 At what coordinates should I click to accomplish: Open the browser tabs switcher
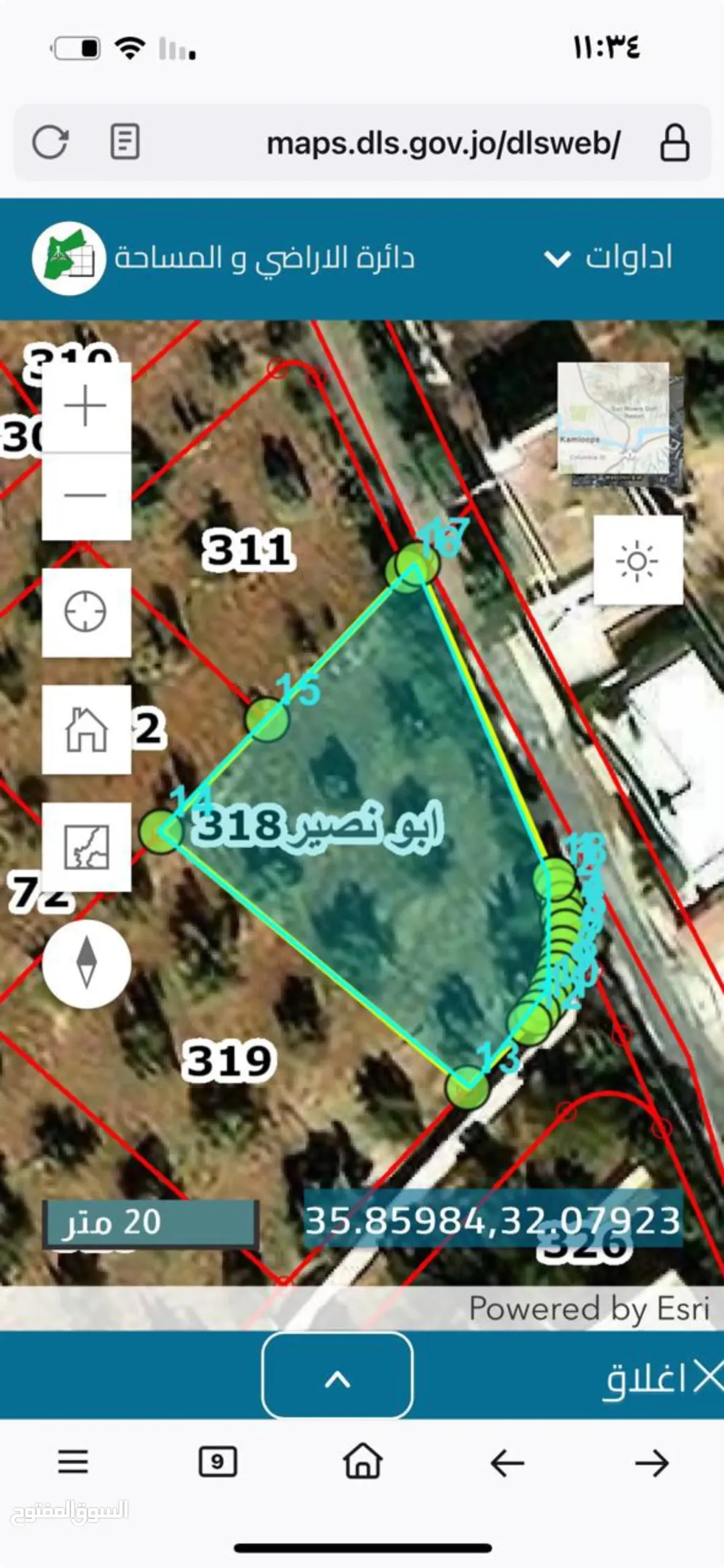(218, 1461)
